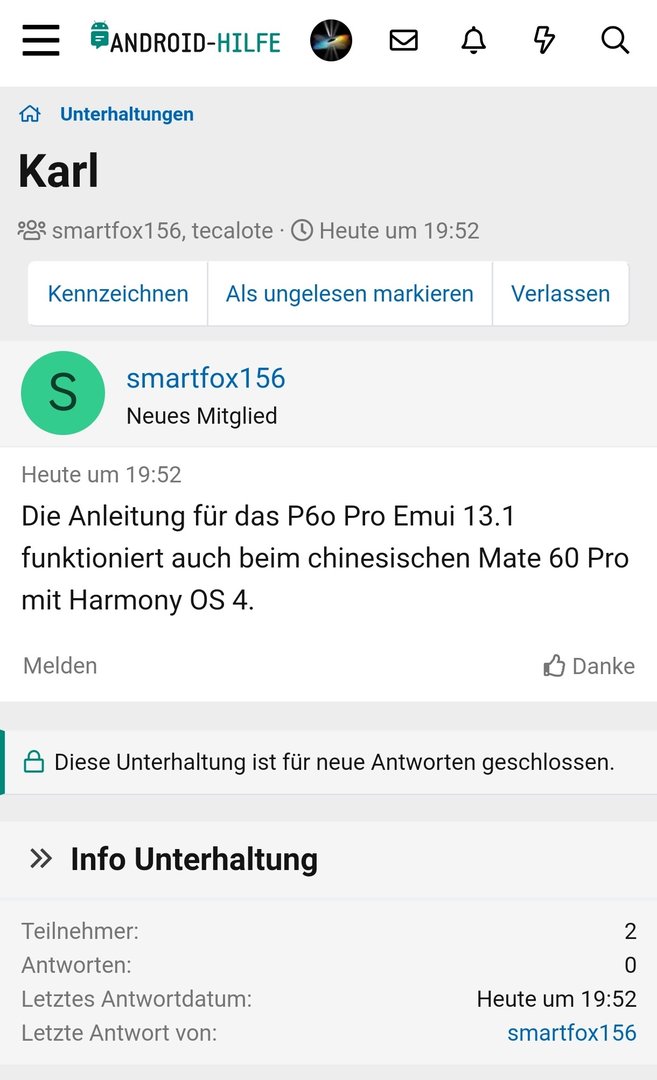Viewport: 657px width, 1080px height.
Task: Open your account avatar menu
Action: click(331, 41)
